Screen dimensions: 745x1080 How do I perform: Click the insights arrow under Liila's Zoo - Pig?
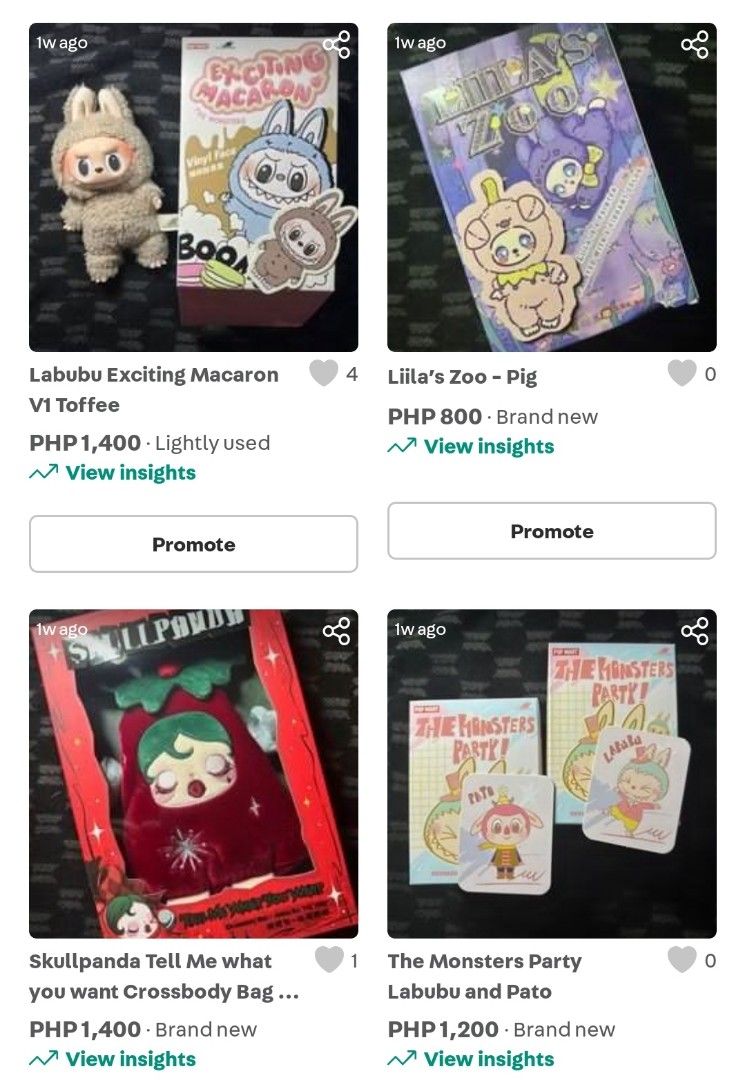pyautogui.click(x=401, y=447)
